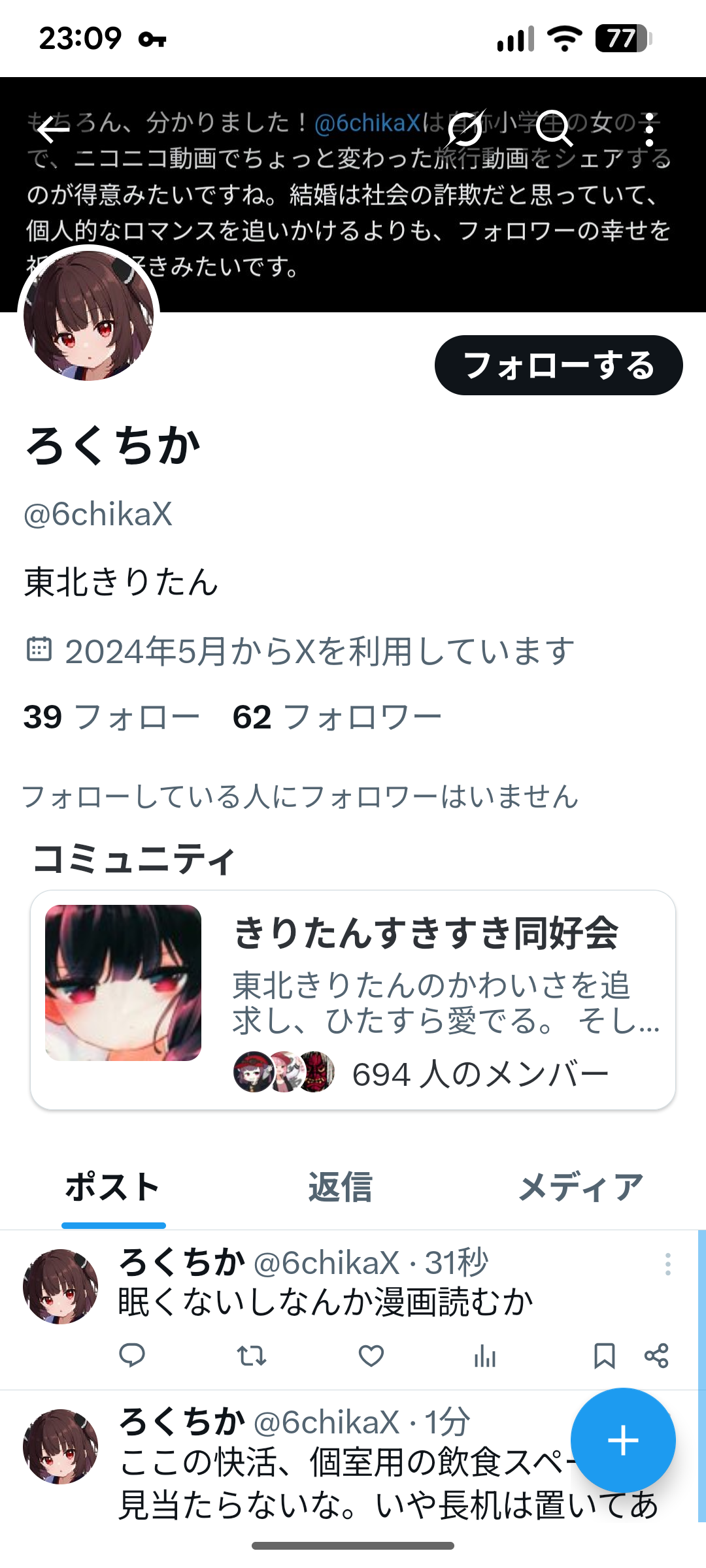This screenshot has height=1568, width=706.
Task: Bookmark the 眠くないしなんか漫画読むか post
Action: coord(604,1356)
